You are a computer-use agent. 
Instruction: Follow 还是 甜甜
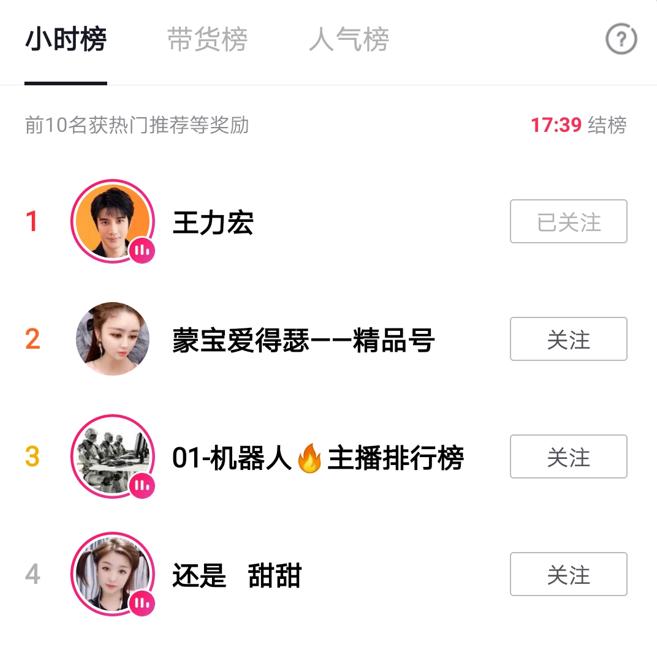pyautogui.click(x=568, y=575)
